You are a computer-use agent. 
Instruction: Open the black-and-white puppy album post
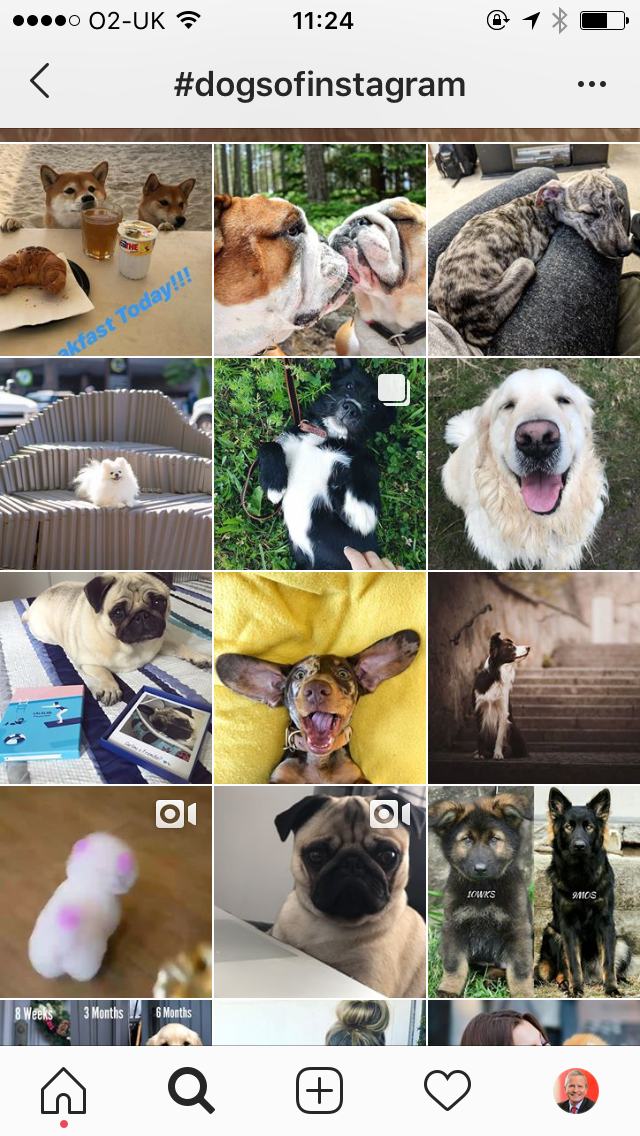point(320,464)
